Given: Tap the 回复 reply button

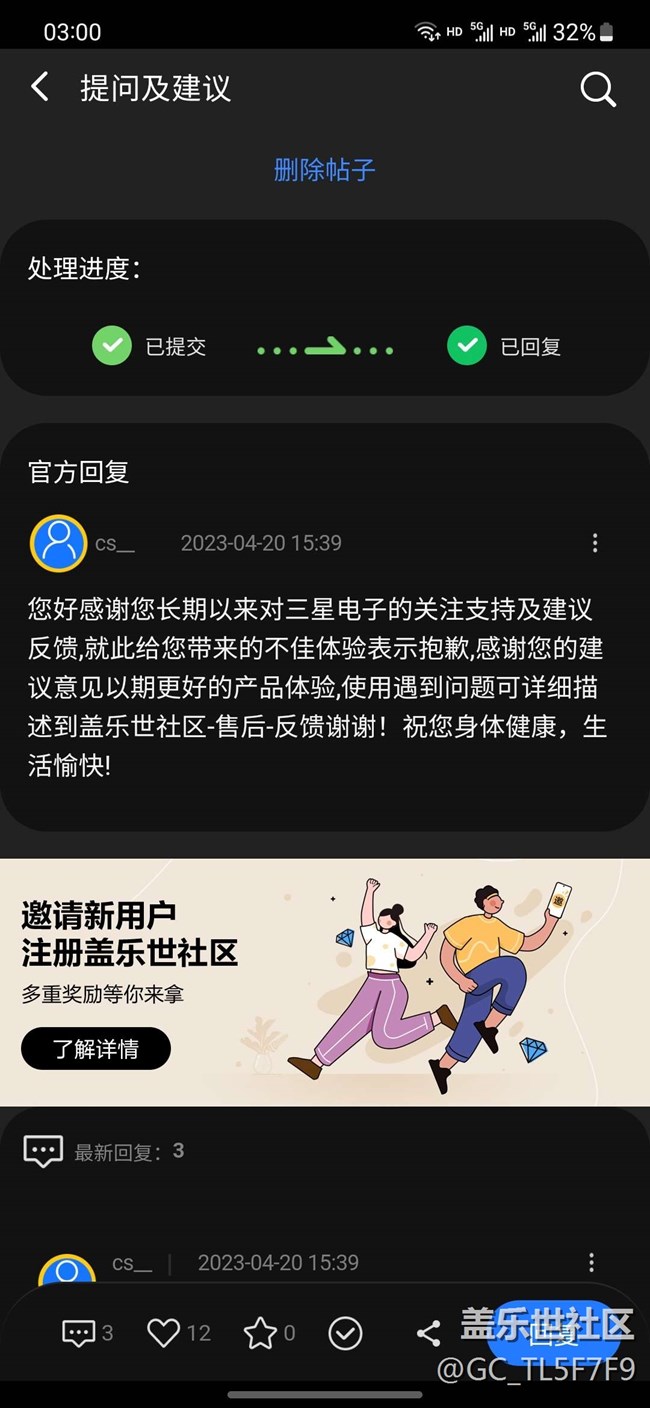Looking at the screenshot, I should (553, 1333).
